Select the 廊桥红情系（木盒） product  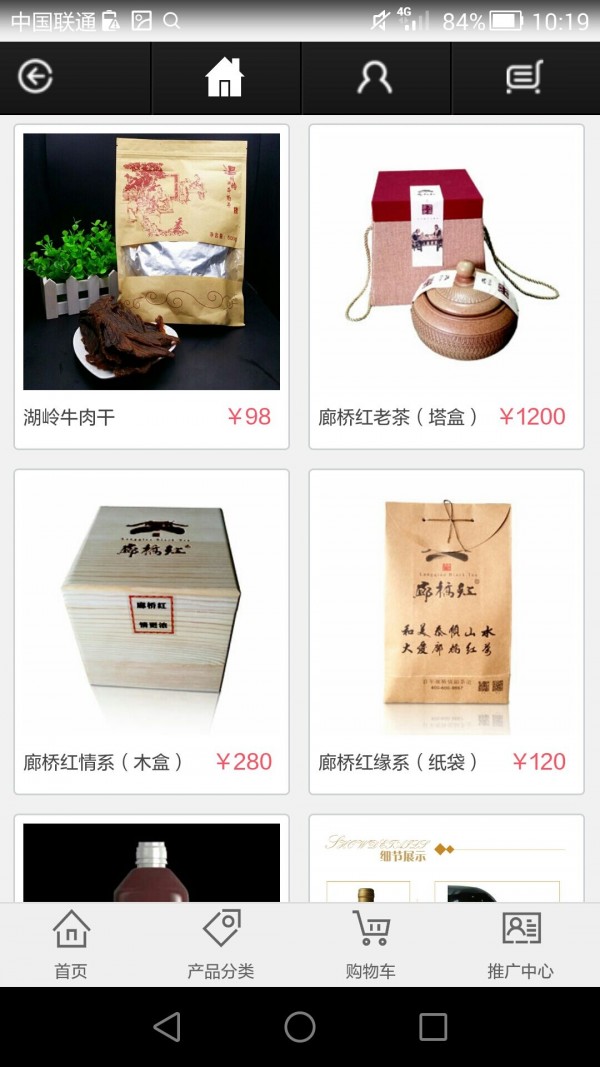[151, 631]
